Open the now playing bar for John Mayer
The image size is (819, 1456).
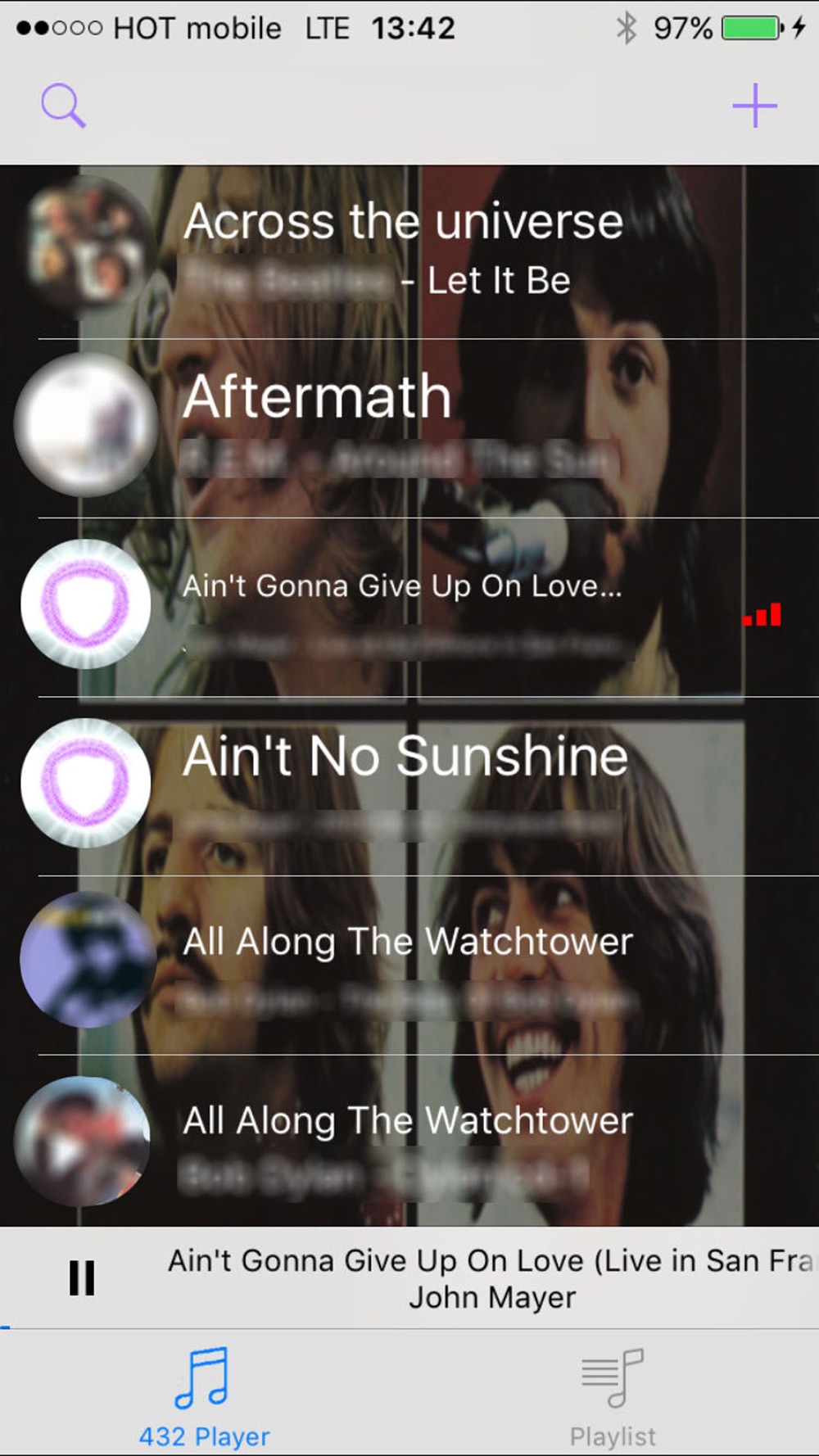pyautogui.click(x=491, y=1278)
